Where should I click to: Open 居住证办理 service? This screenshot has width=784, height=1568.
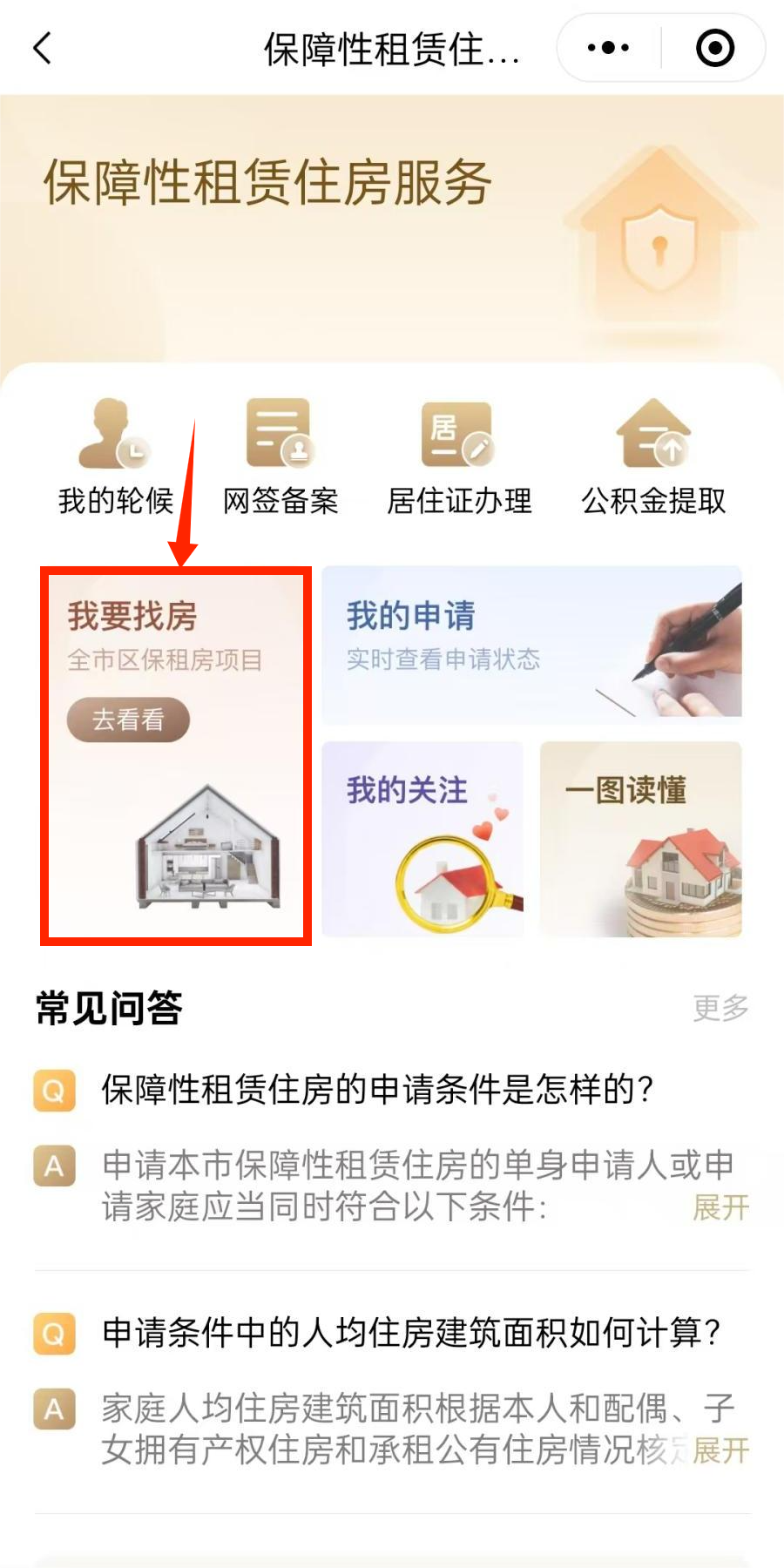pos(459,457)
